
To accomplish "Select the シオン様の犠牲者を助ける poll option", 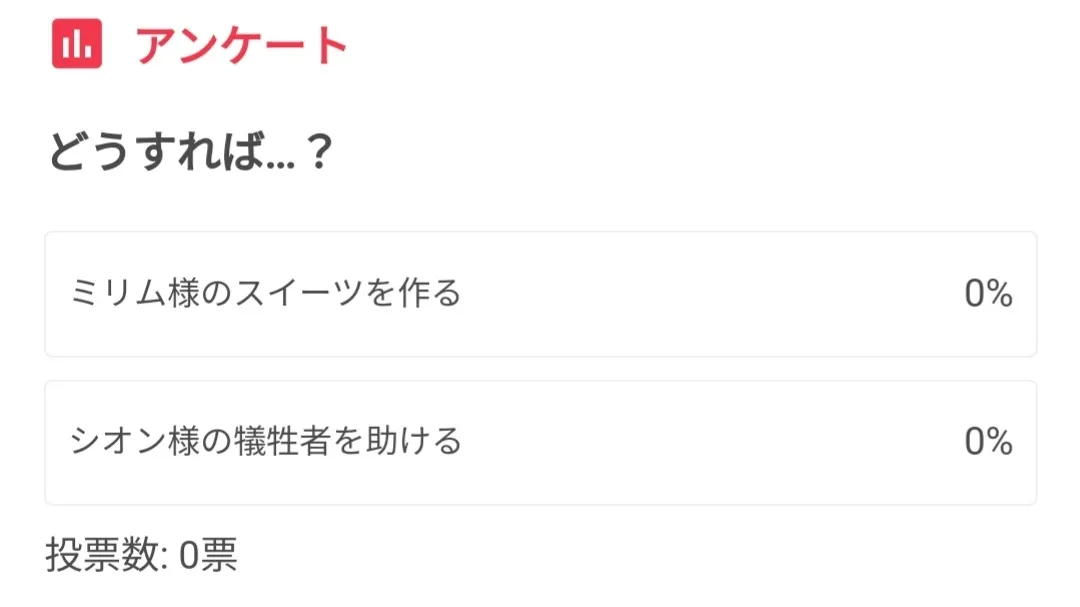I will tap(540, 442).
